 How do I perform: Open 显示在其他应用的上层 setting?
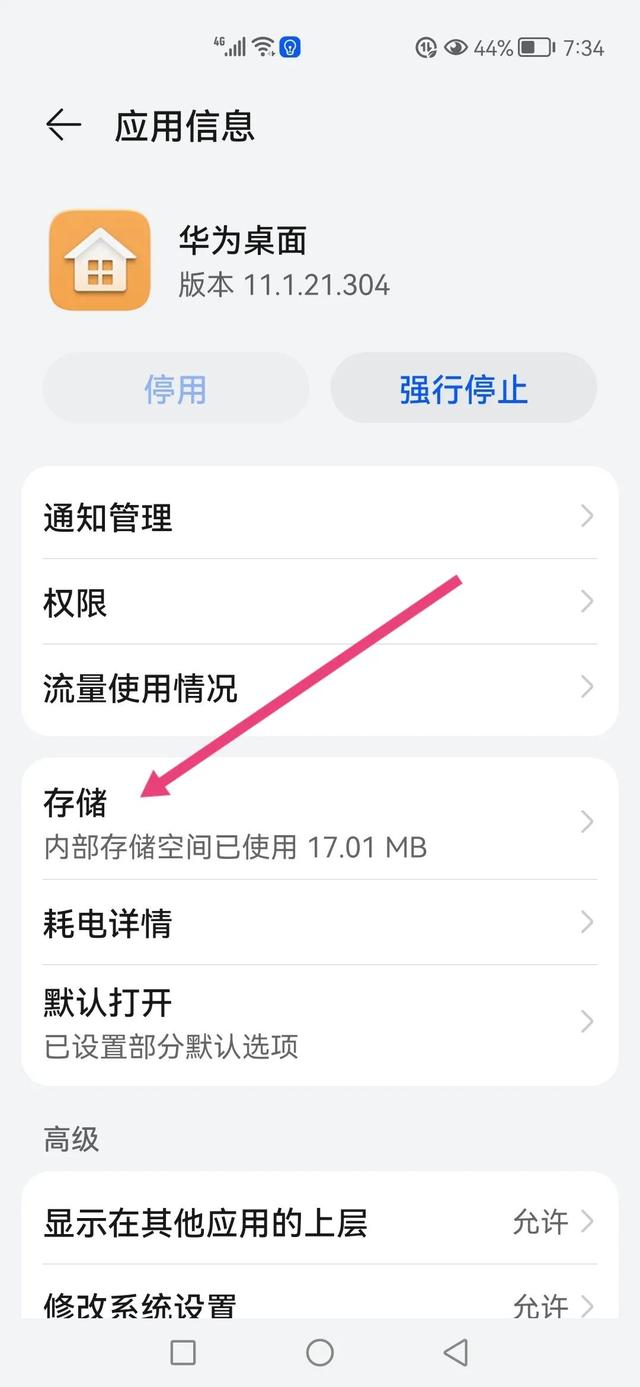point(319,1222)
